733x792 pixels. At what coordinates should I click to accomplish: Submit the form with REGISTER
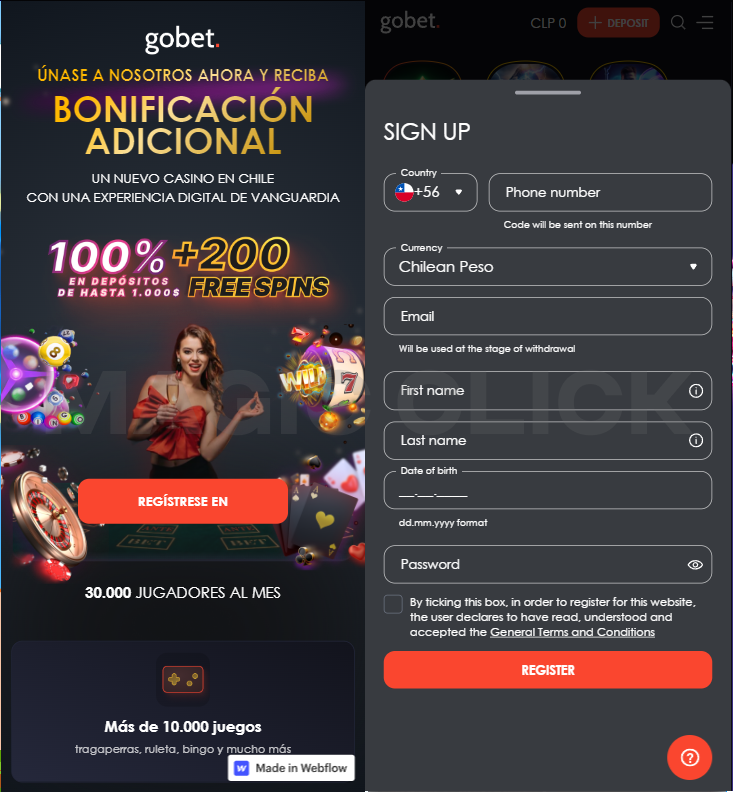pos(547,670)
